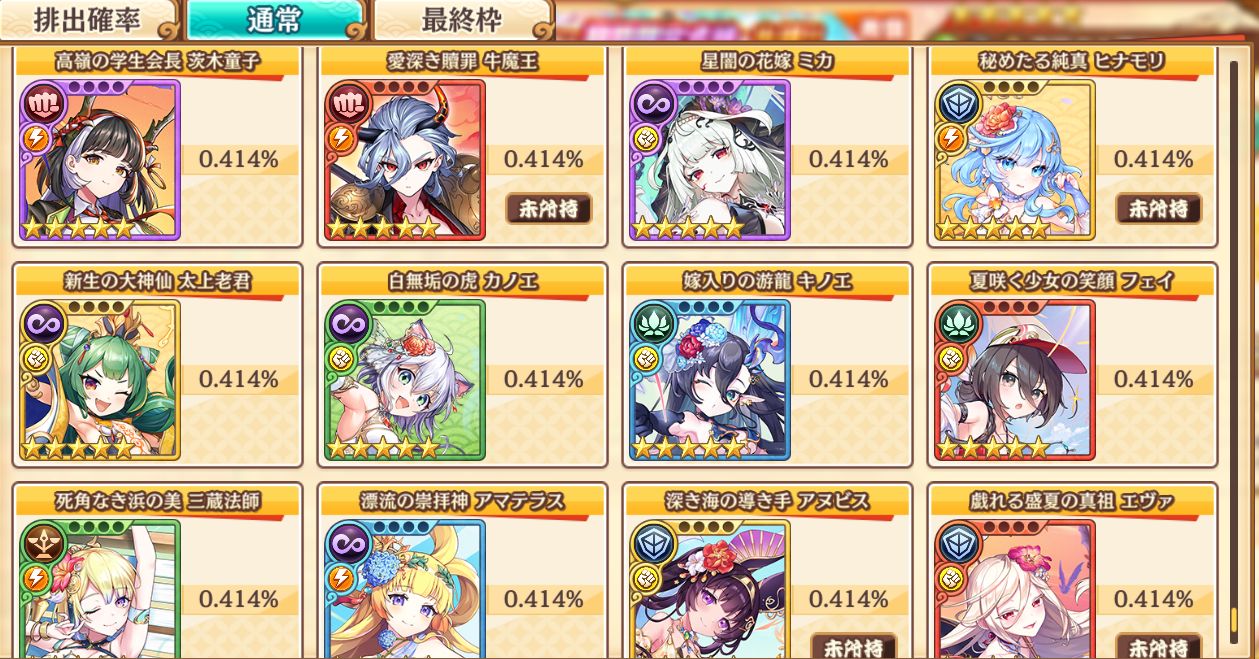Open character card 白無垢の虎 カノエ
Screen dimensions: 1259x659
(405, 380)
